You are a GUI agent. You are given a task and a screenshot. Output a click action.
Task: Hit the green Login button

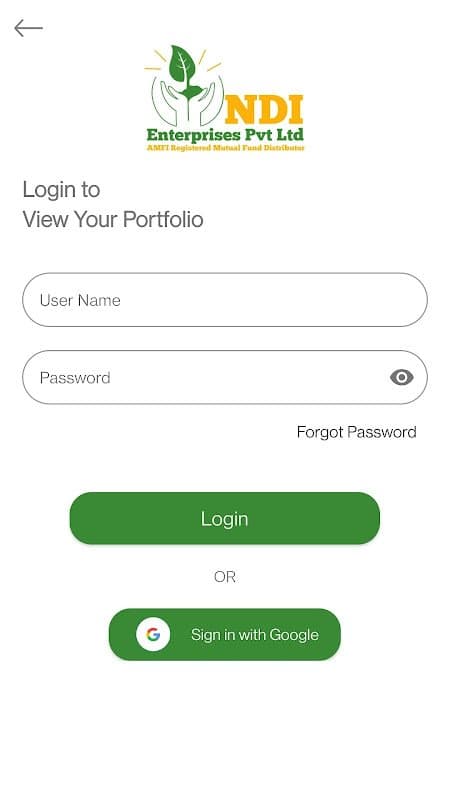(x=225, y=518)
